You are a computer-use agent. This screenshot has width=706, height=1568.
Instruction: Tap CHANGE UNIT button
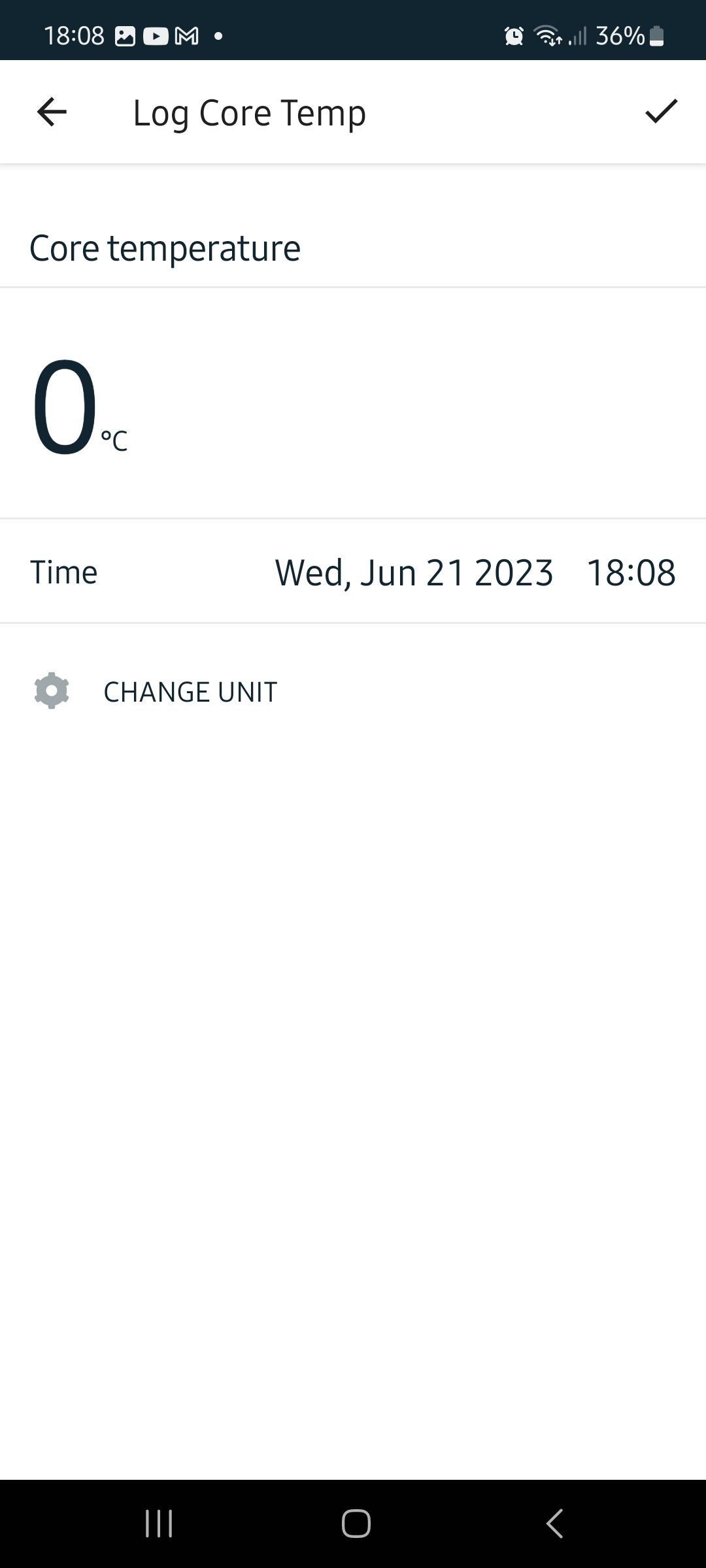click(x=156, y=691)
